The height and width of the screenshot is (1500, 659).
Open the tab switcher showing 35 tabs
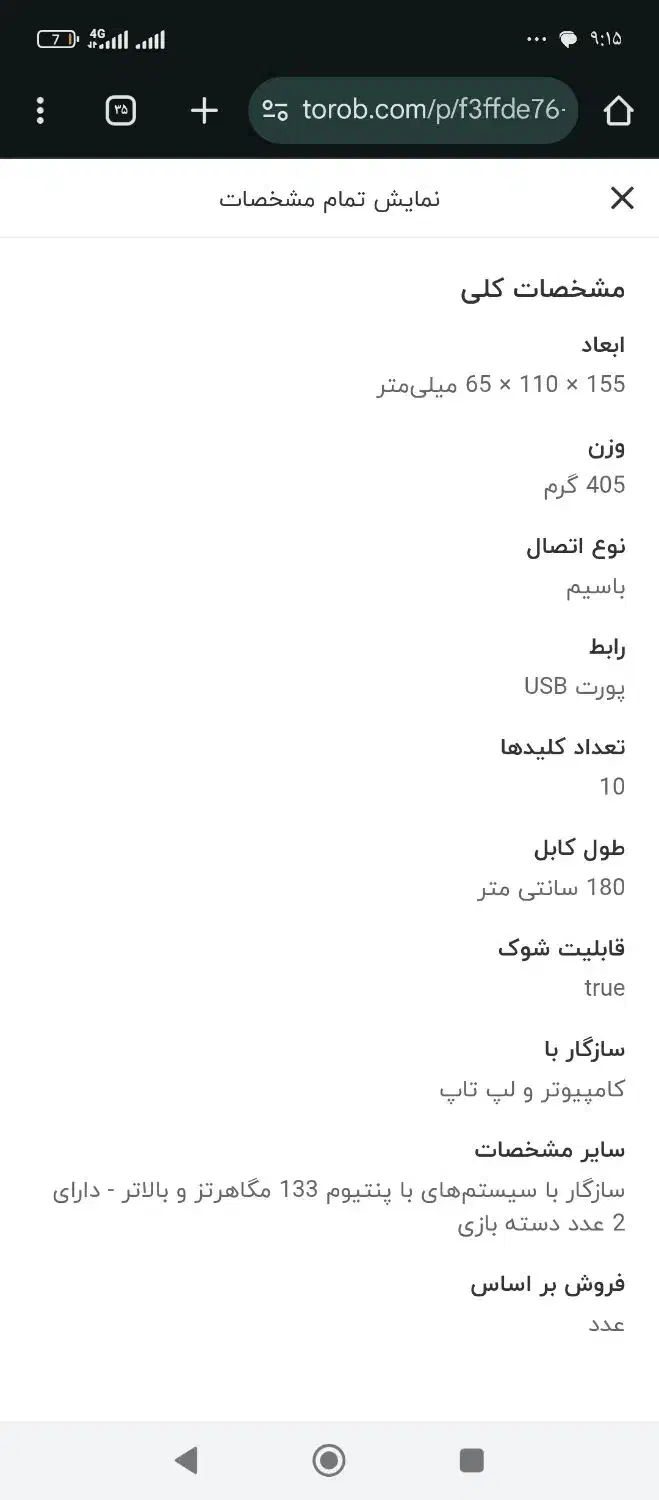(x=121, y=110)
